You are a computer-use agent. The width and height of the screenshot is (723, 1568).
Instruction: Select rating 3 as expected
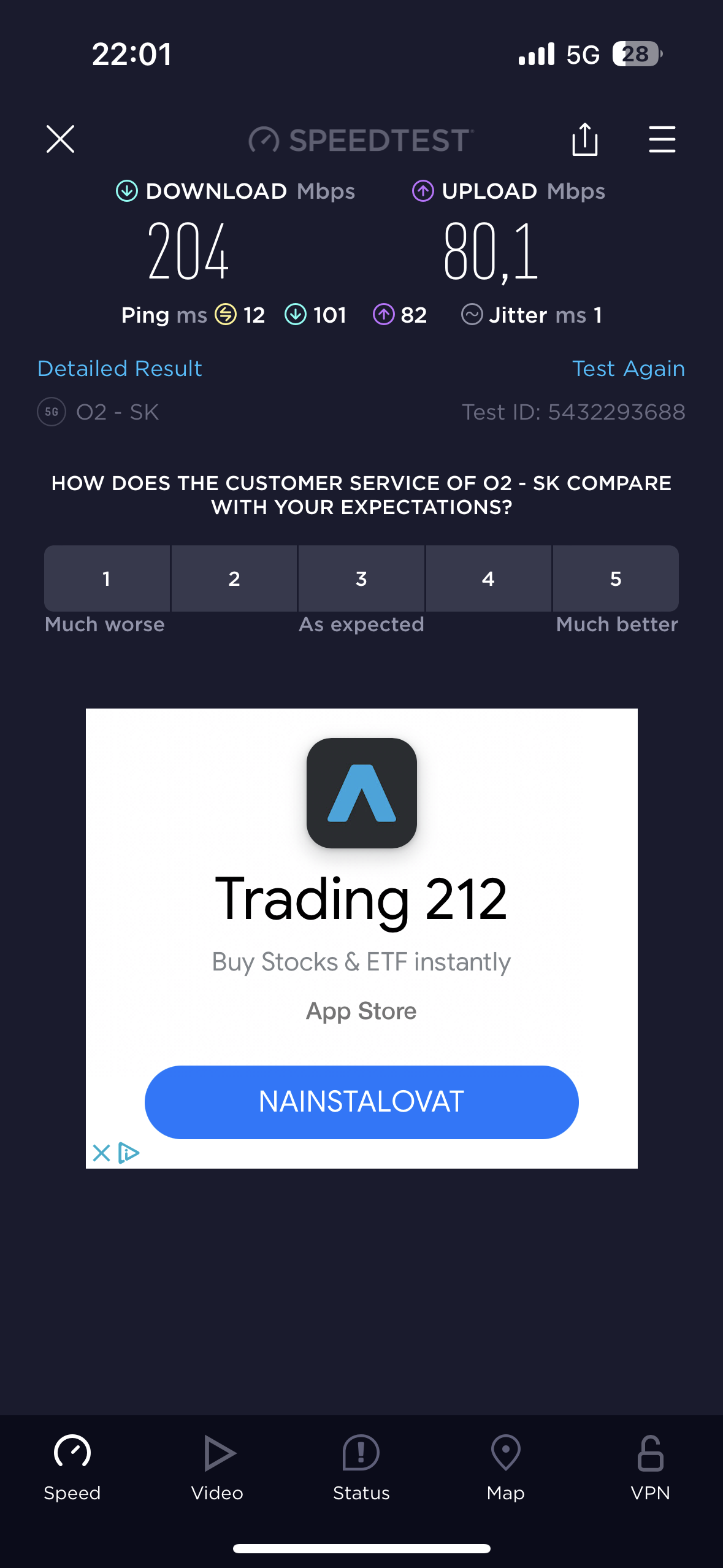point(361,578)
